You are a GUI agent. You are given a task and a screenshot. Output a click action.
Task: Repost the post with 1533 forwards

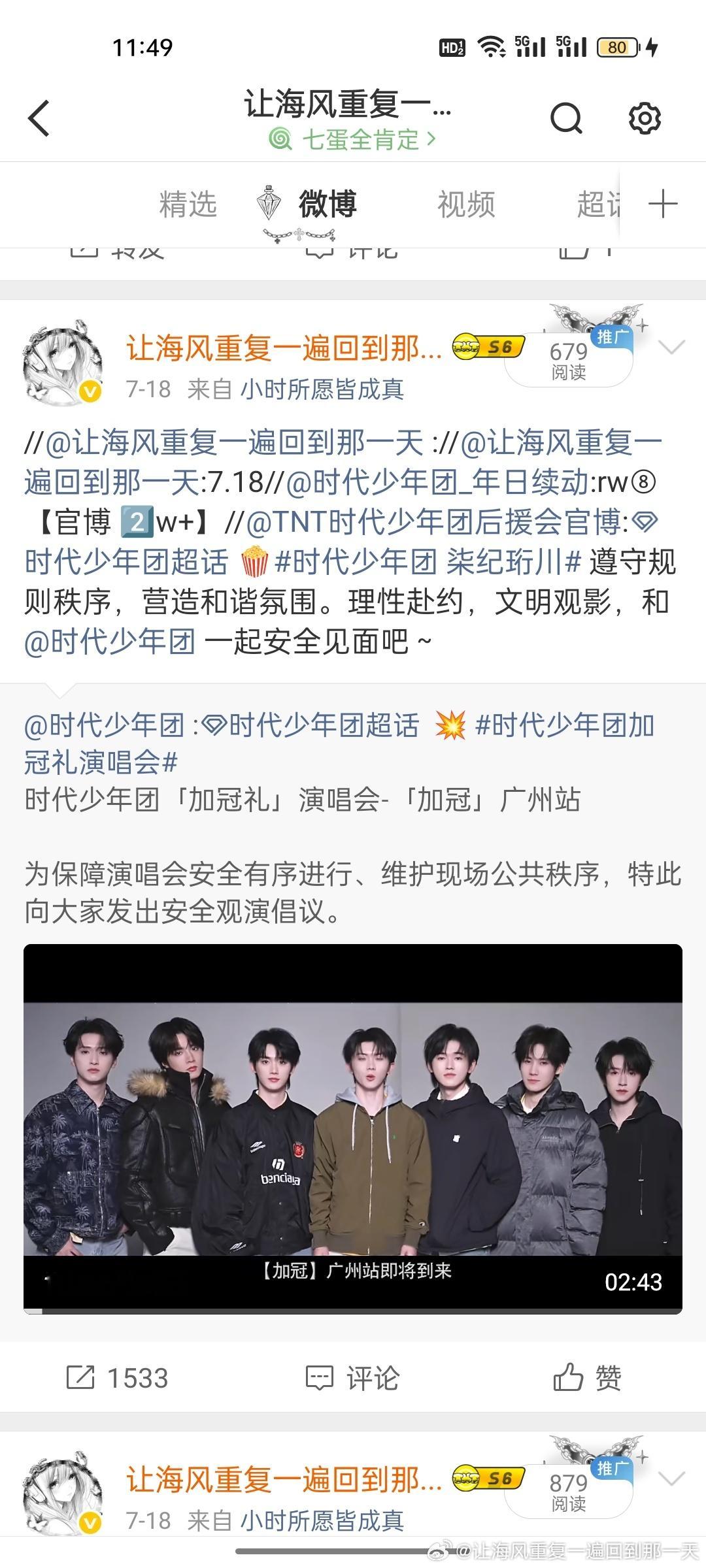(x=118, y=1379)
